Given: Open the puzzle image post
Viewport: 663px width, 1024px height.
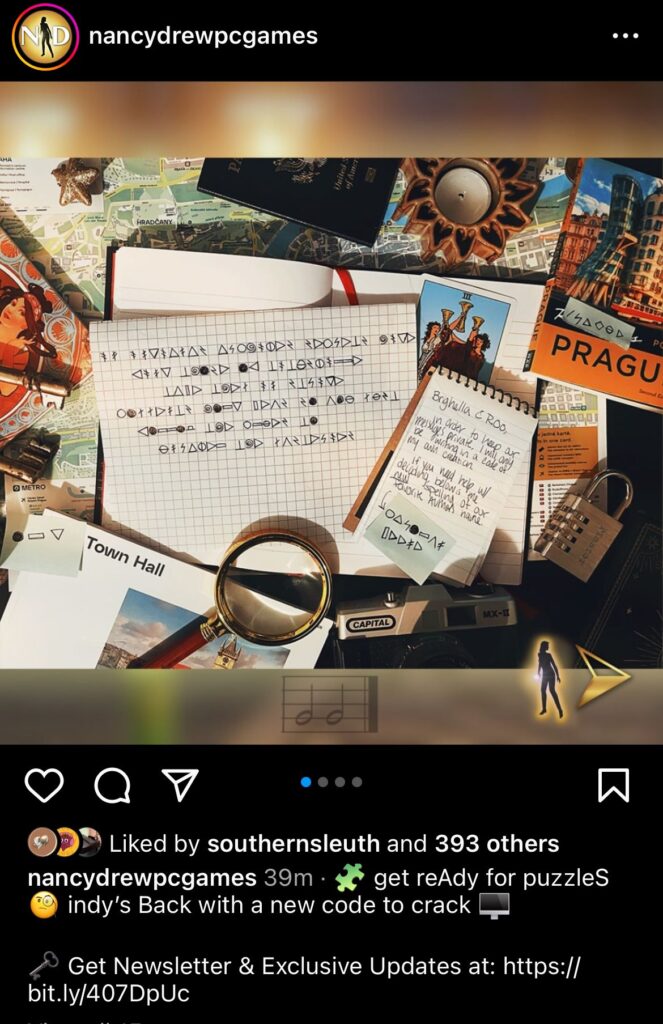Looking at the screenshot, I should tap(331, 412).
